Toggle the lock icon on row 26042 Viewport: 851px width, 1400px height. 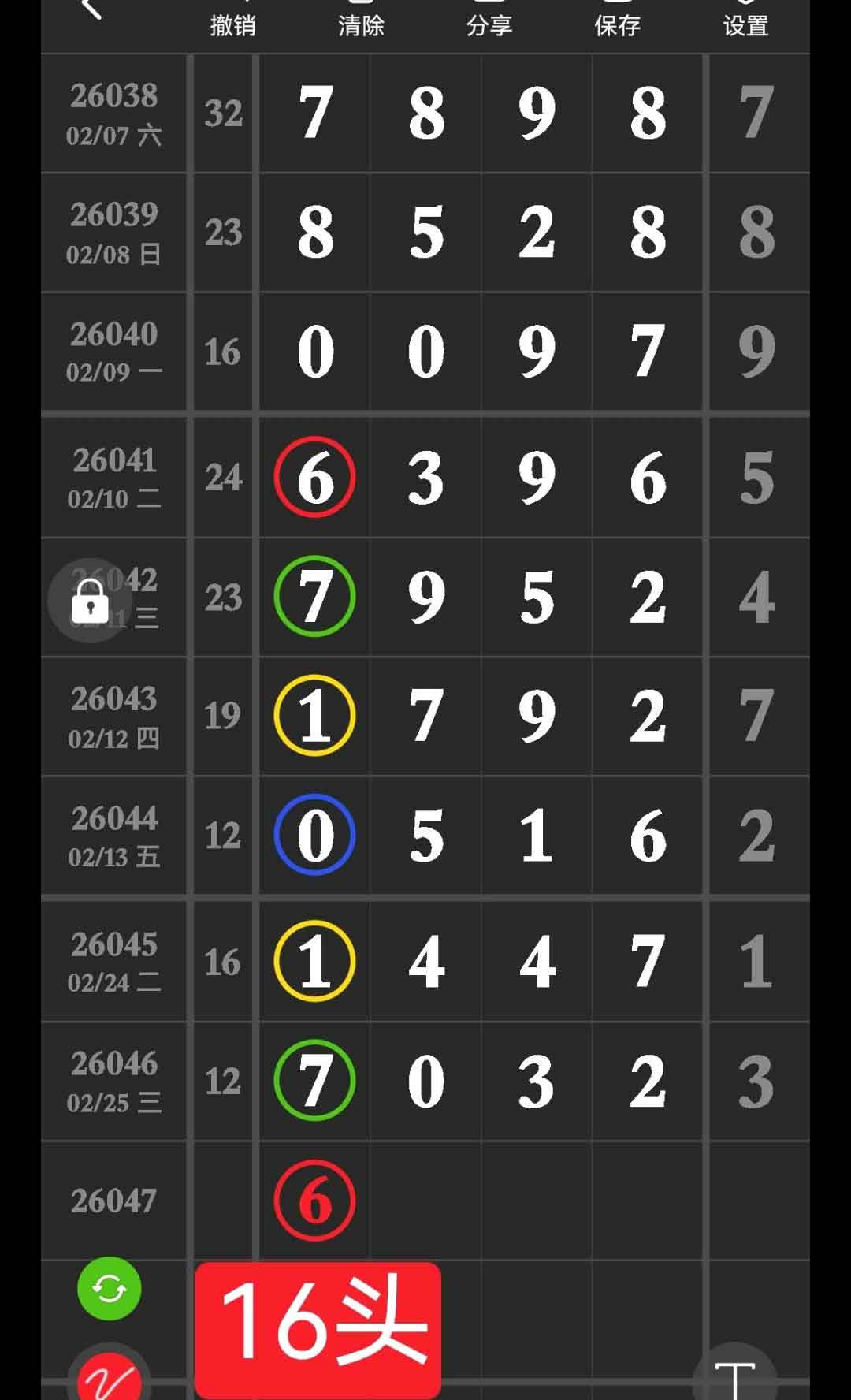tap(91, 601)
